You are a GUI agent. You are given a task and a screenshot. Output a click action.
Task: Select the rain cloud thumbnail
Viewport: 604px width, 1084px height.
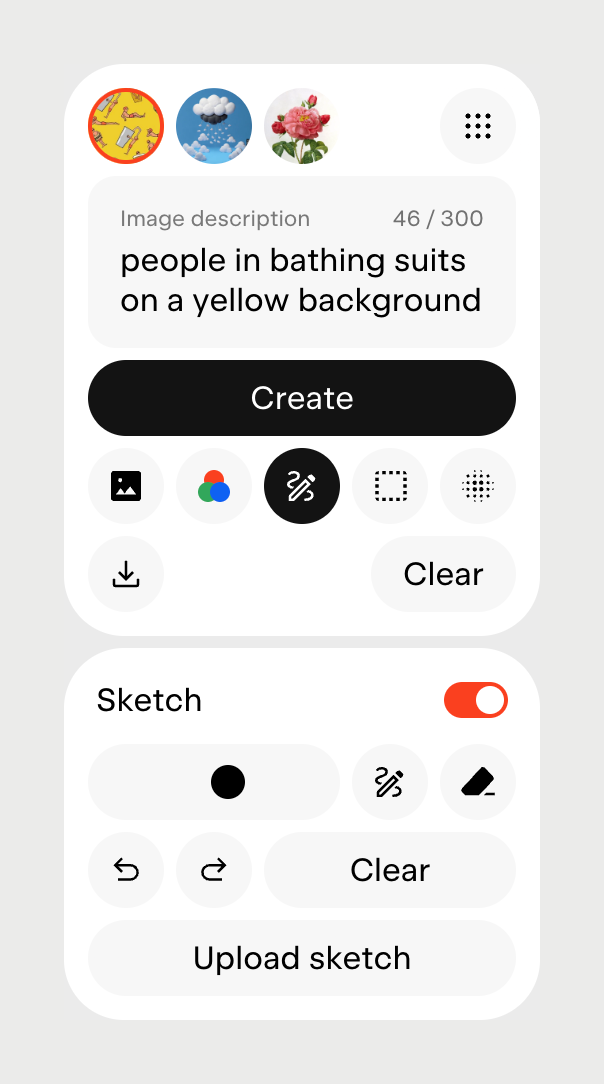click(x=214, y=126)
